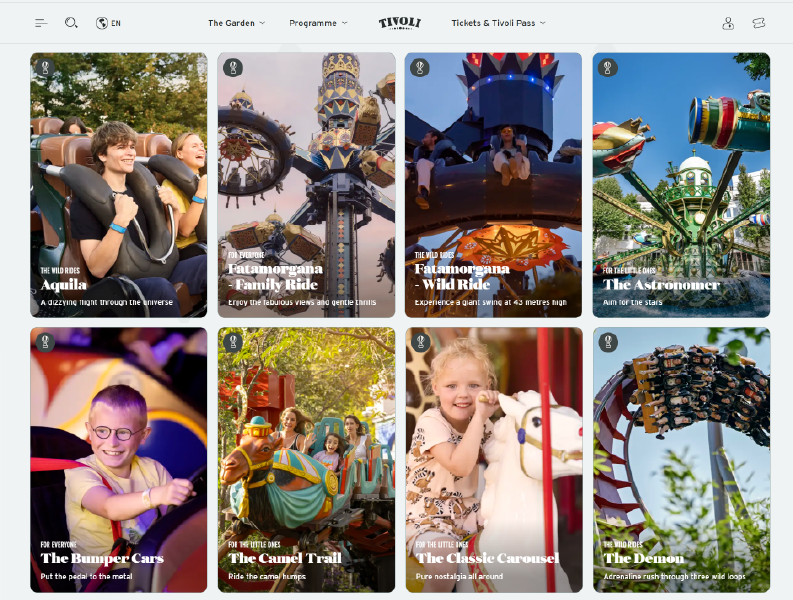Viewport: 793px width, 600px height.
Task: Change language from EN
Action: point(108,23)
